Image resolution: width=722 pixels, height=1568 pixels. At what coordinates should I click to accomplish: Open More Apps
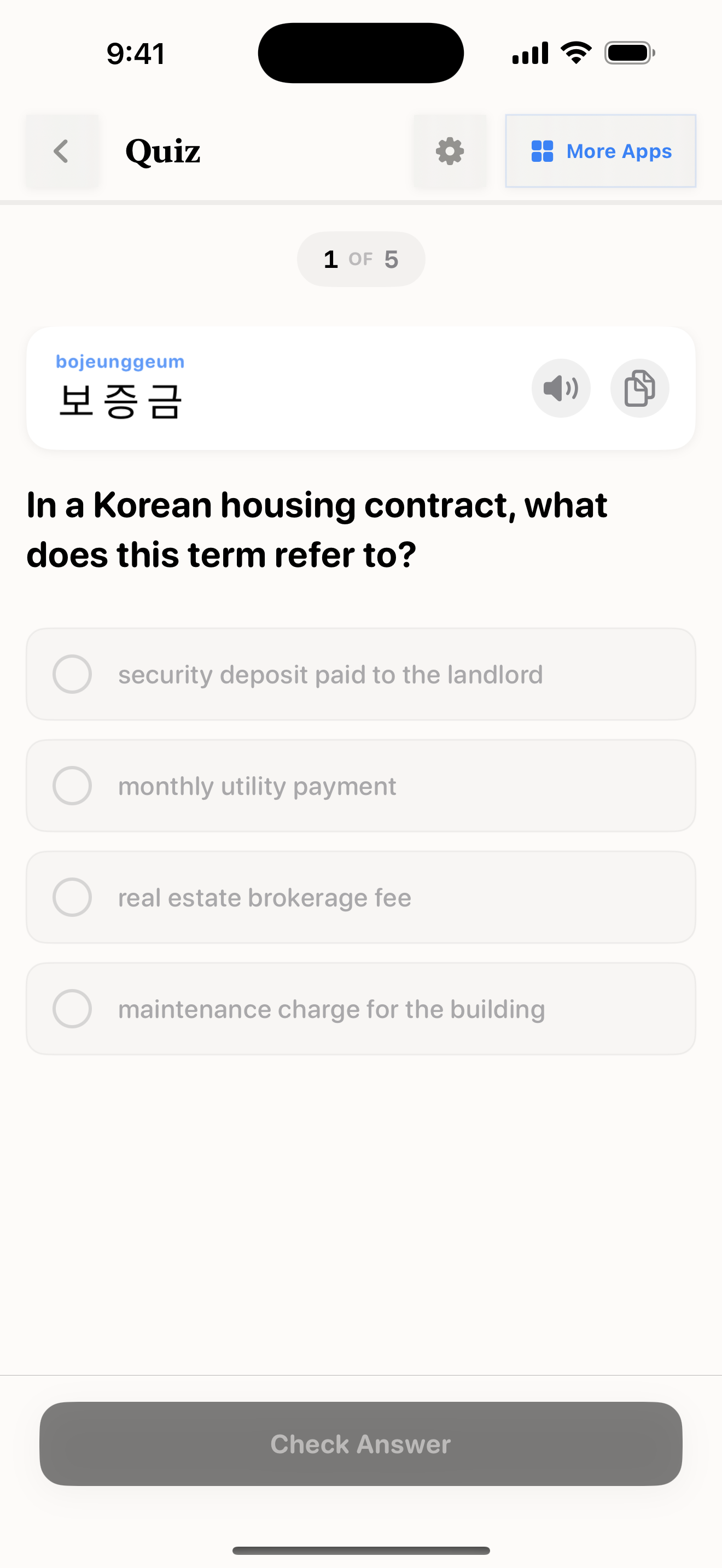point(600,151)
